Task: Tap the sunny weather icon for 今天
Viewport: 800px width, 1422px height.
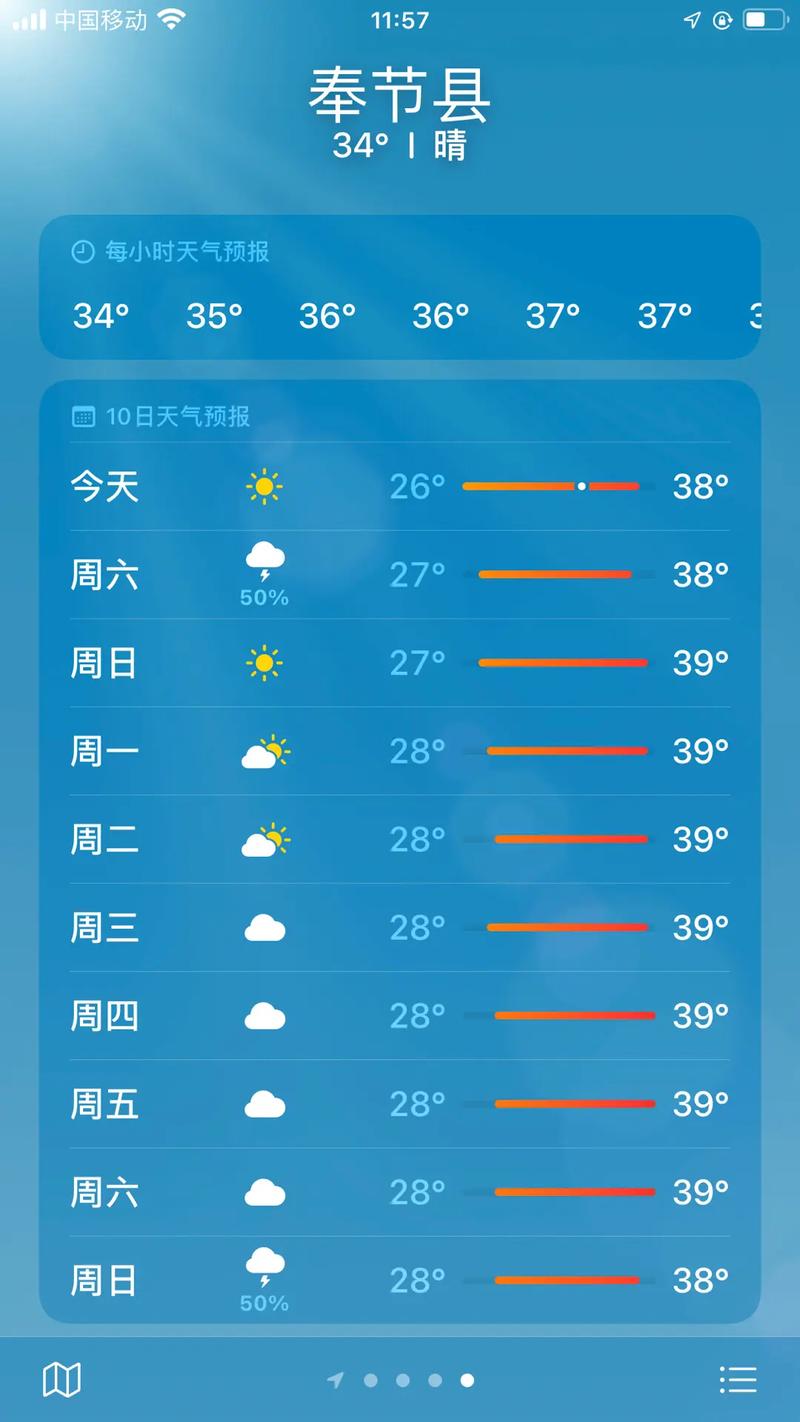Action: 263,486
